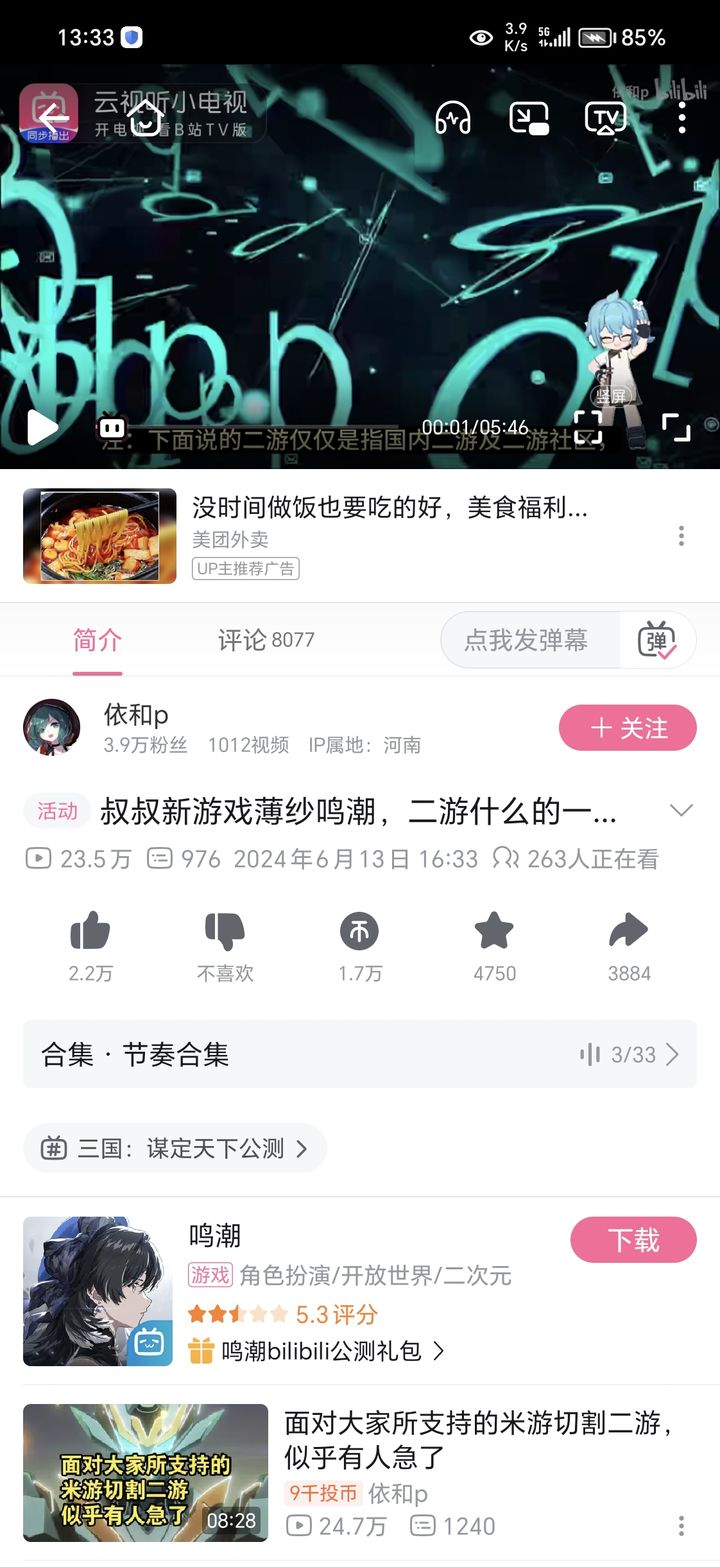This screenshot has height=1567, width=720.
Task: Mark the video as 不喜欢
Action: [x=225, y=932]
